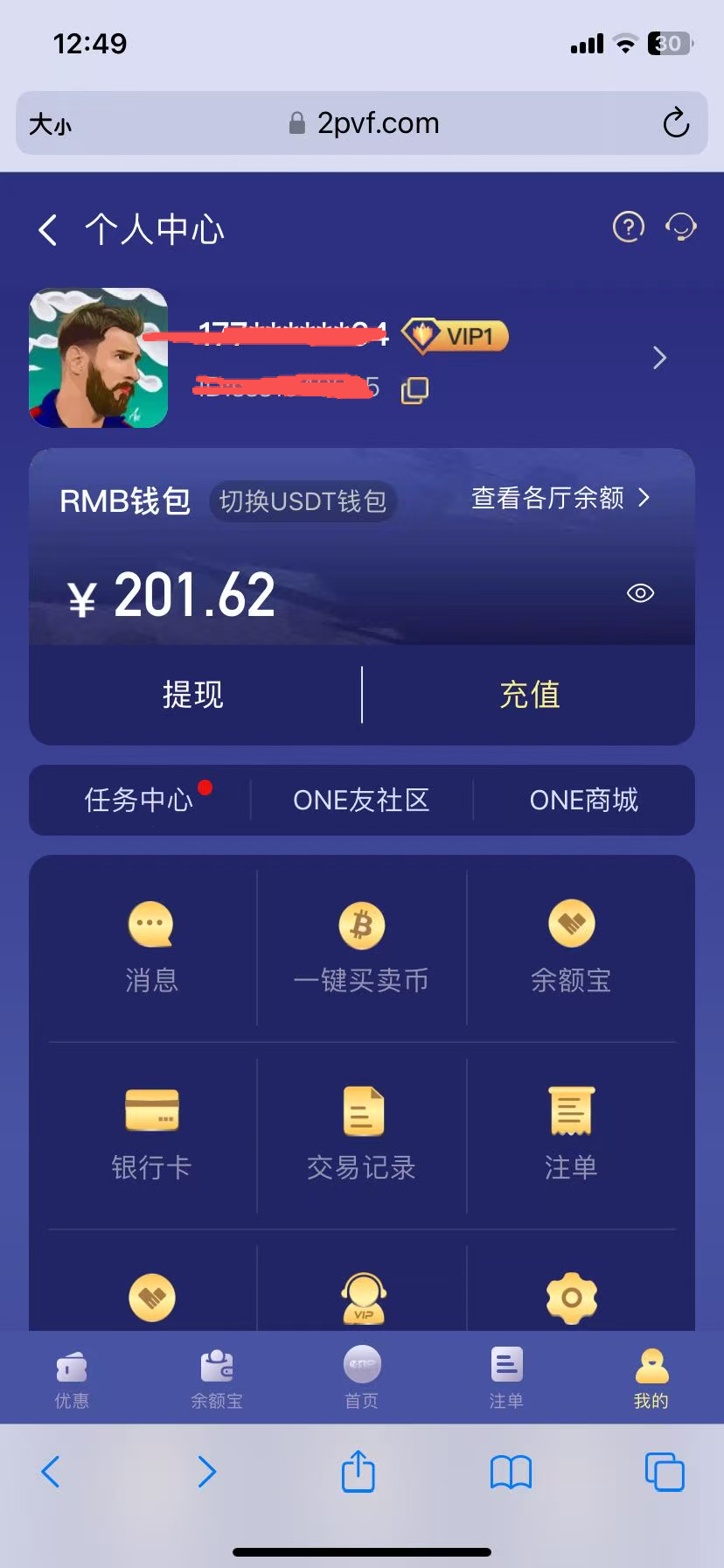Open profile details chevron
This screenshot has height=1568, width=724.
click(659, 358)
